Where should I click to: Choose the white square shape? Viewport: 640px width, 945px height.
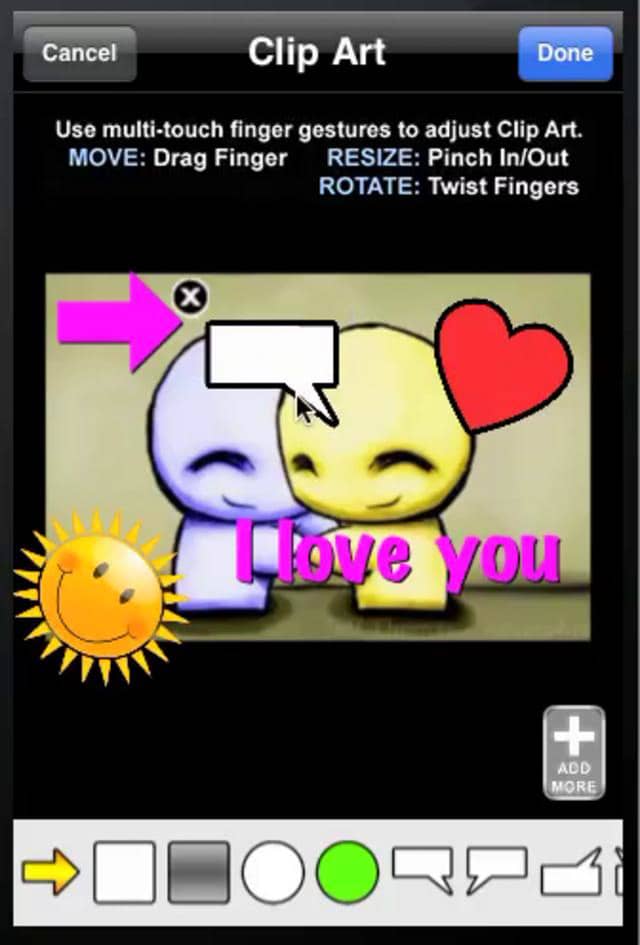coord(124,873)
